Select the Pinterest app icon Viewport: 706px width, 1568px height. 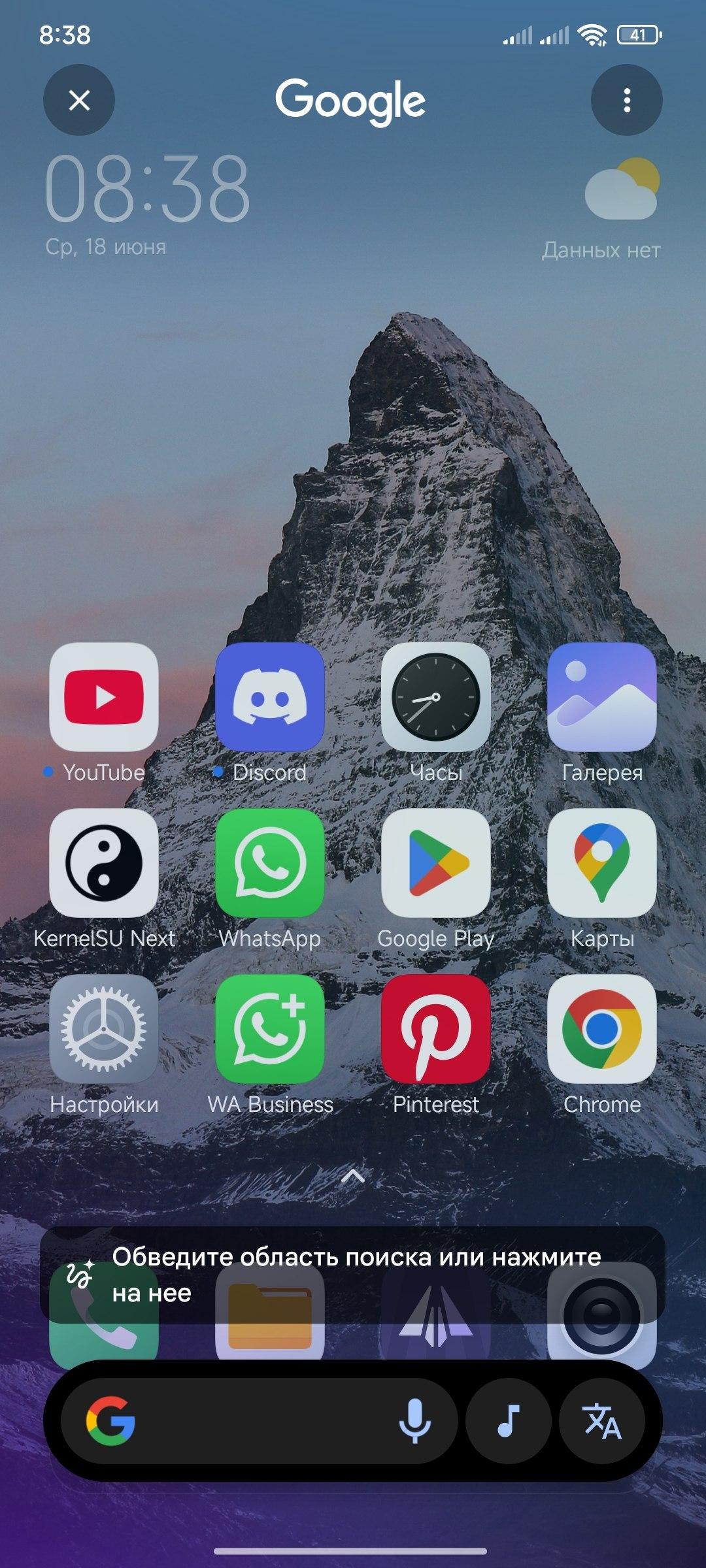[x=436, y=1029]
